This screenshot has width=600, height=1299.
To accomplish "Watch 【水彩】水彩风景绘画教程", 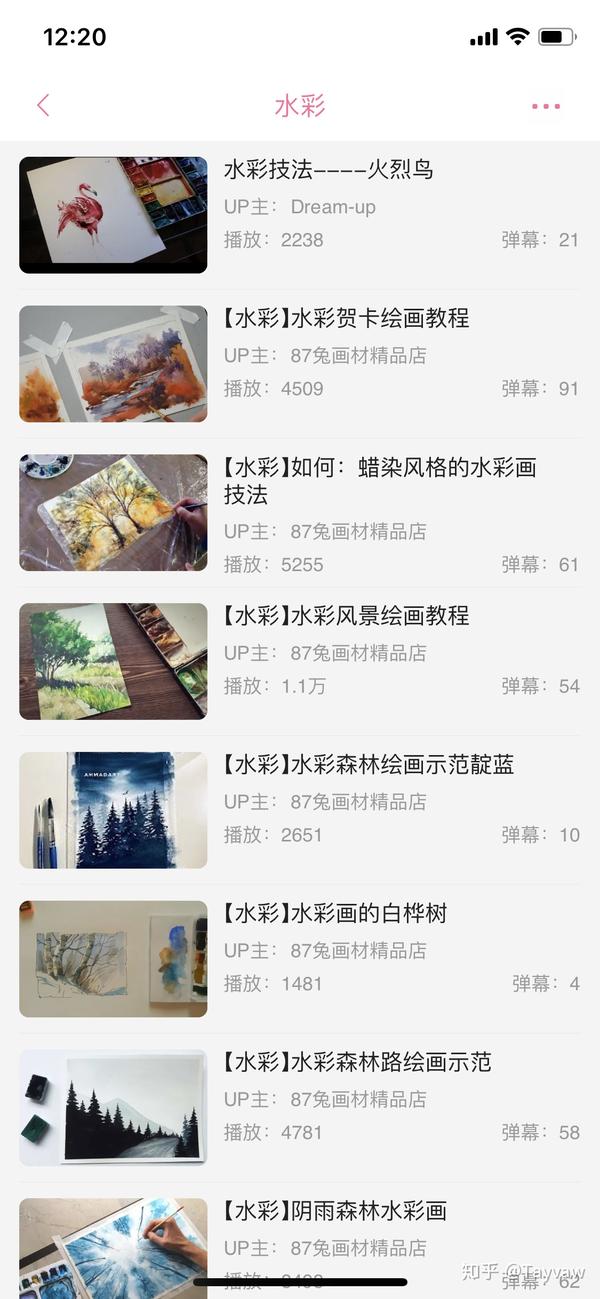I will click(x=346, y=616).
